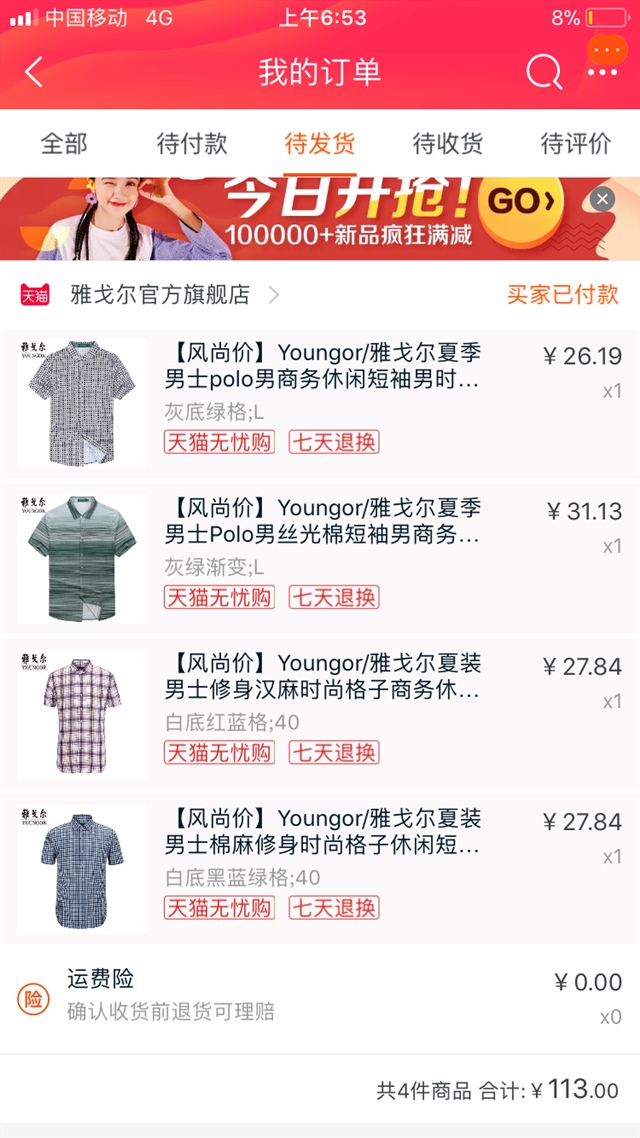Switch to the 待评价 tab
The height and width of the screenshot is (1138, 640).
click(576, 143)
